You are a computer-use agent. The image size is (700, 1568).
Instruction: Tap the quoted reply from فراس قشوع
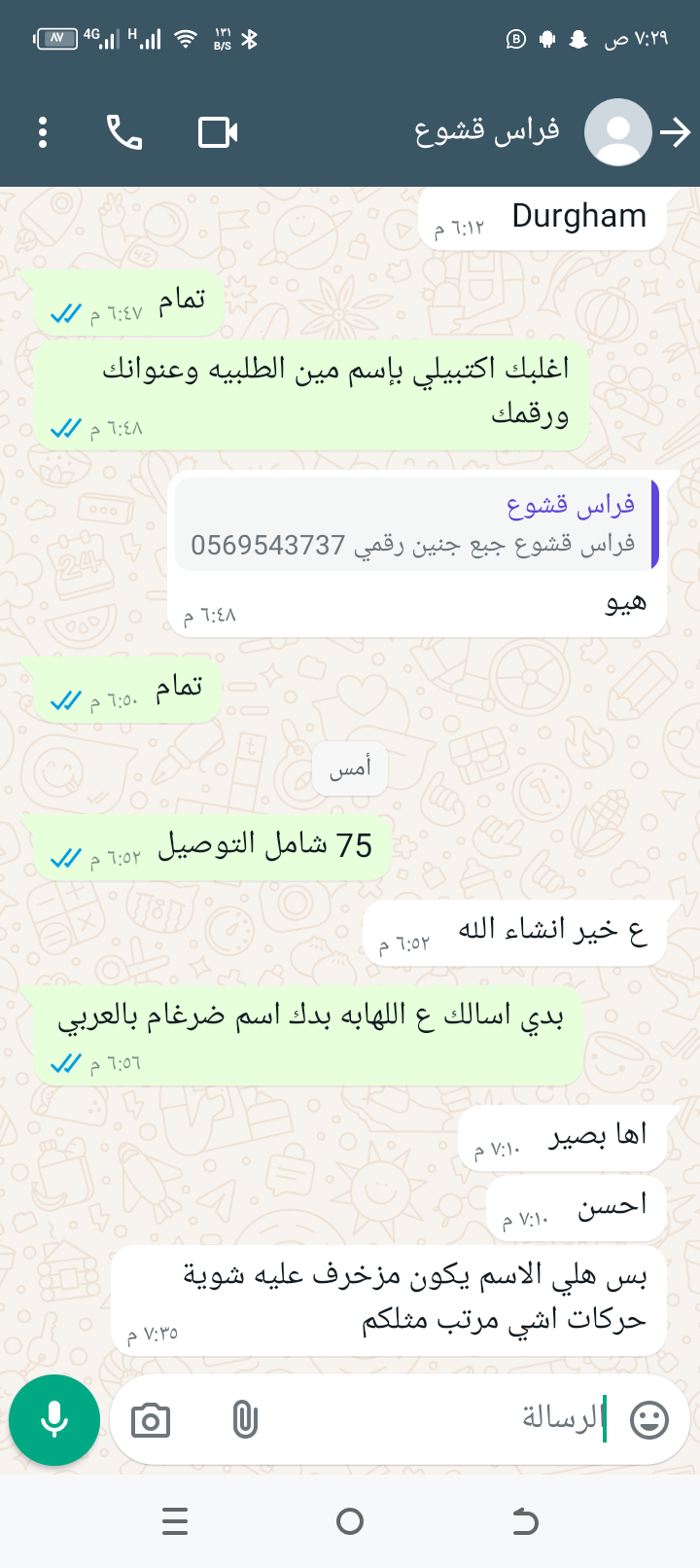click(x=416, y=524)
